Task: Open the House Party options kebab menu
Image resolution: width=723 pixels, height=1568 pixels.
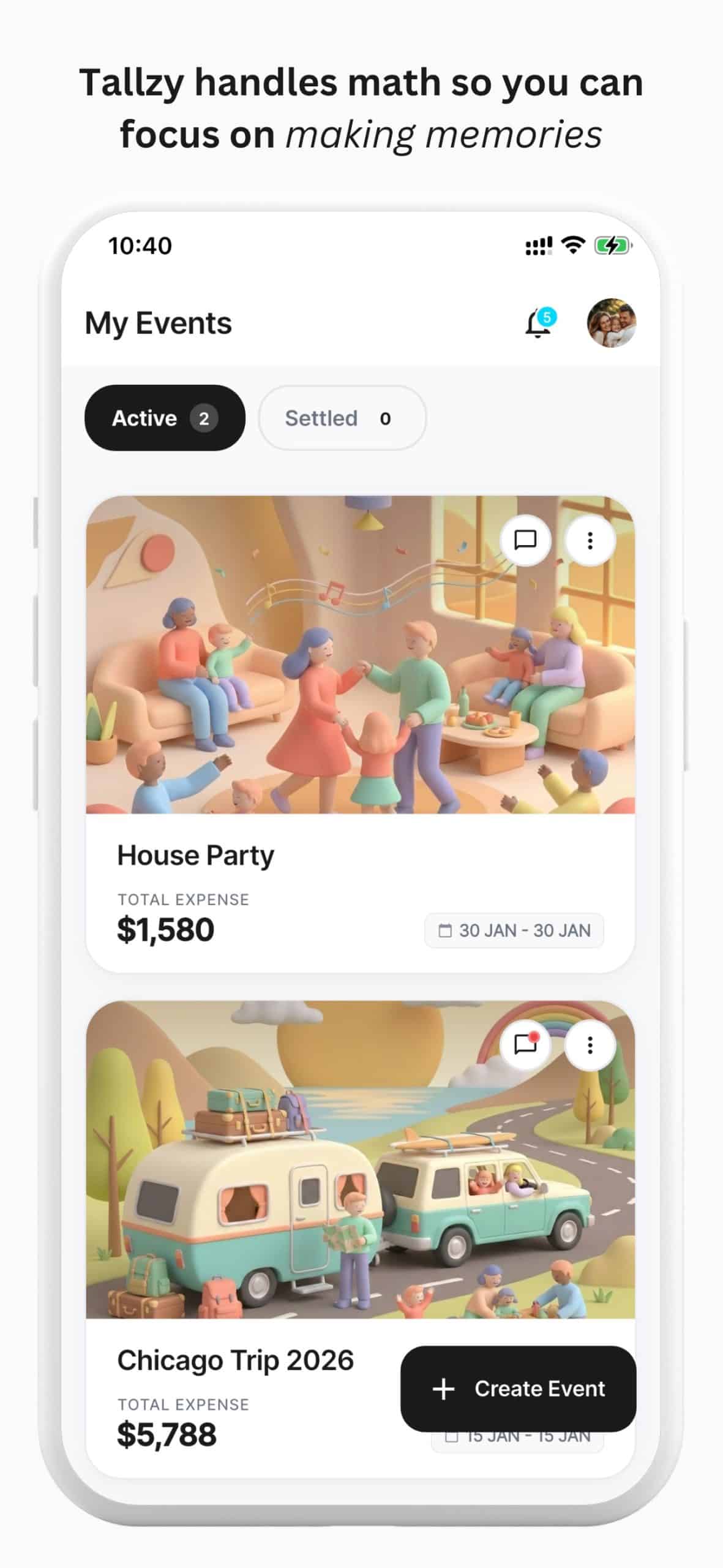Action: click(x=590, y=540)
